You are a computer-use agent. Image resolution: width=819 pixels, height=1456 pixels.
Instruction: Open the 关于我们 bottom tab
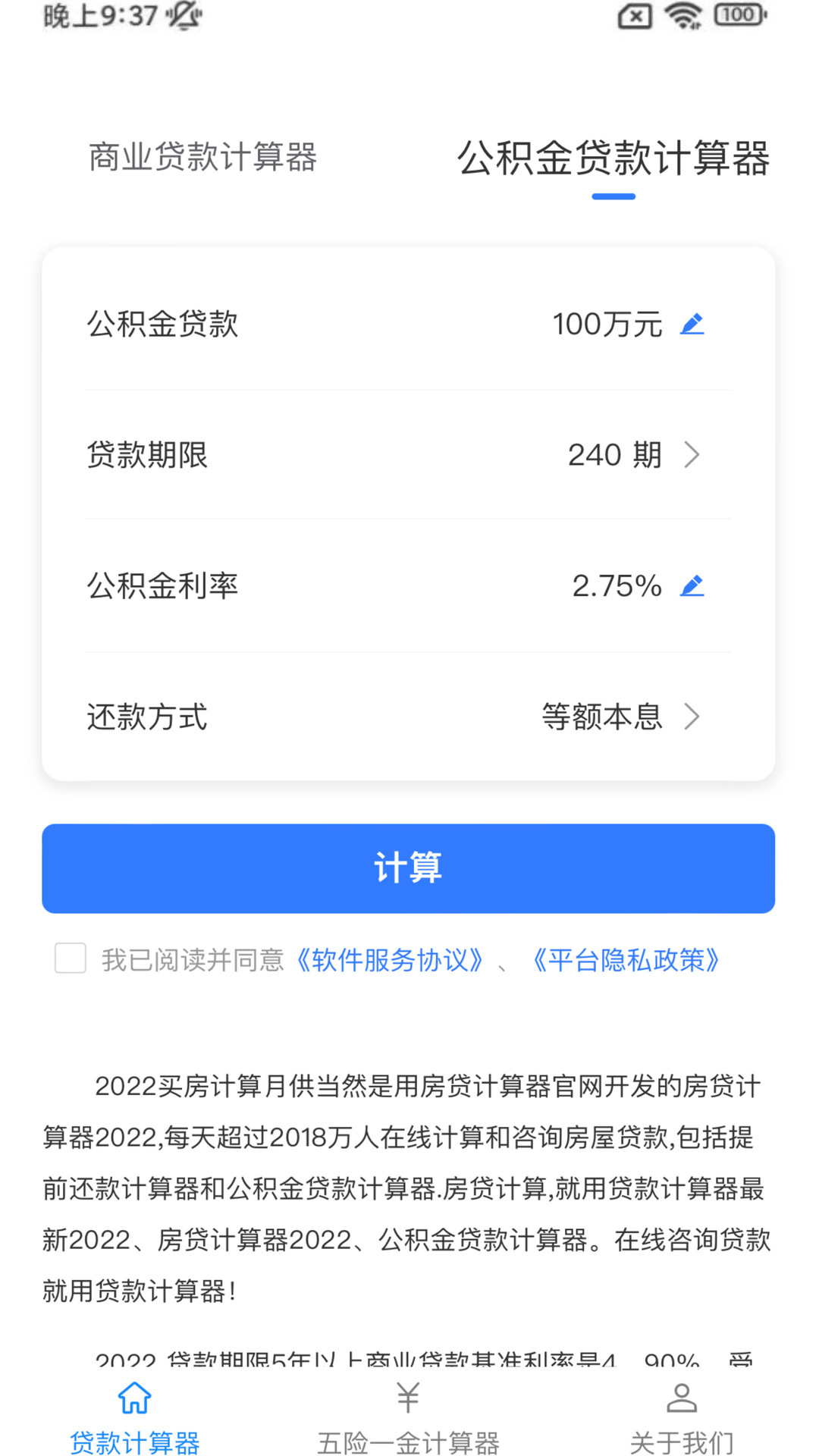(681, 1417)
